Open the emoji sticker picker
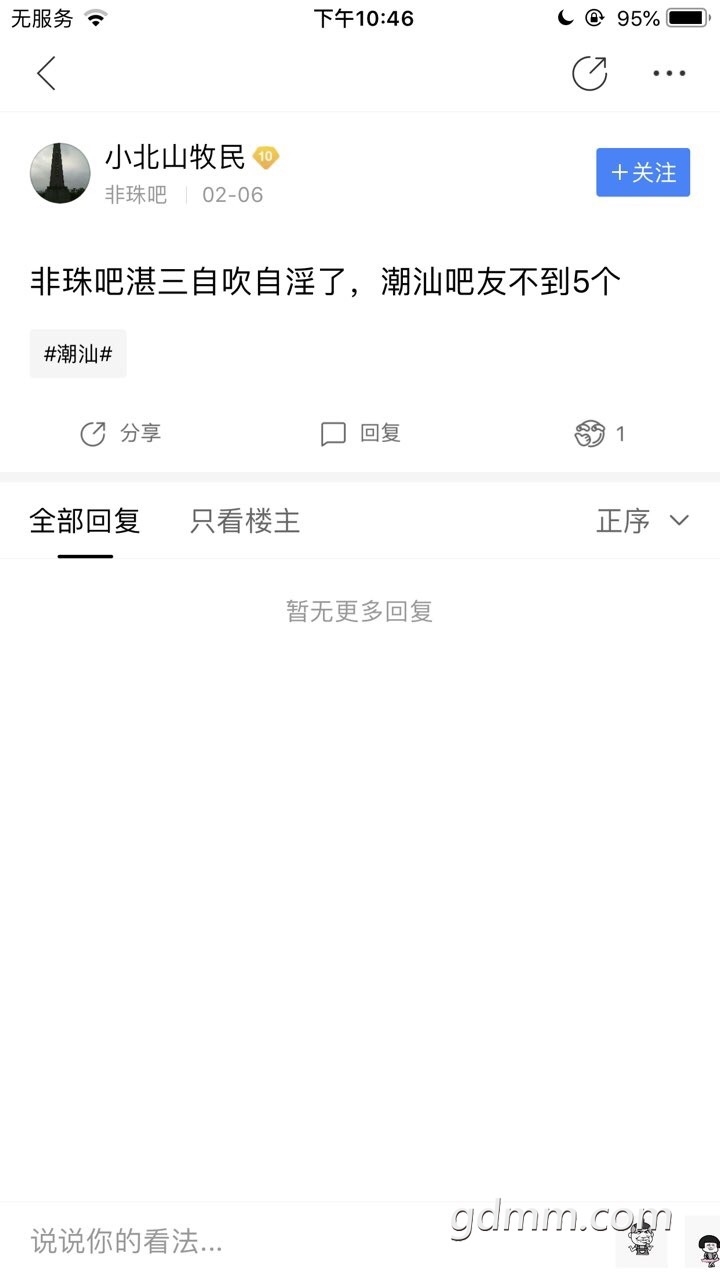This screenshot has height=1280, width=720. [640, 1242]
